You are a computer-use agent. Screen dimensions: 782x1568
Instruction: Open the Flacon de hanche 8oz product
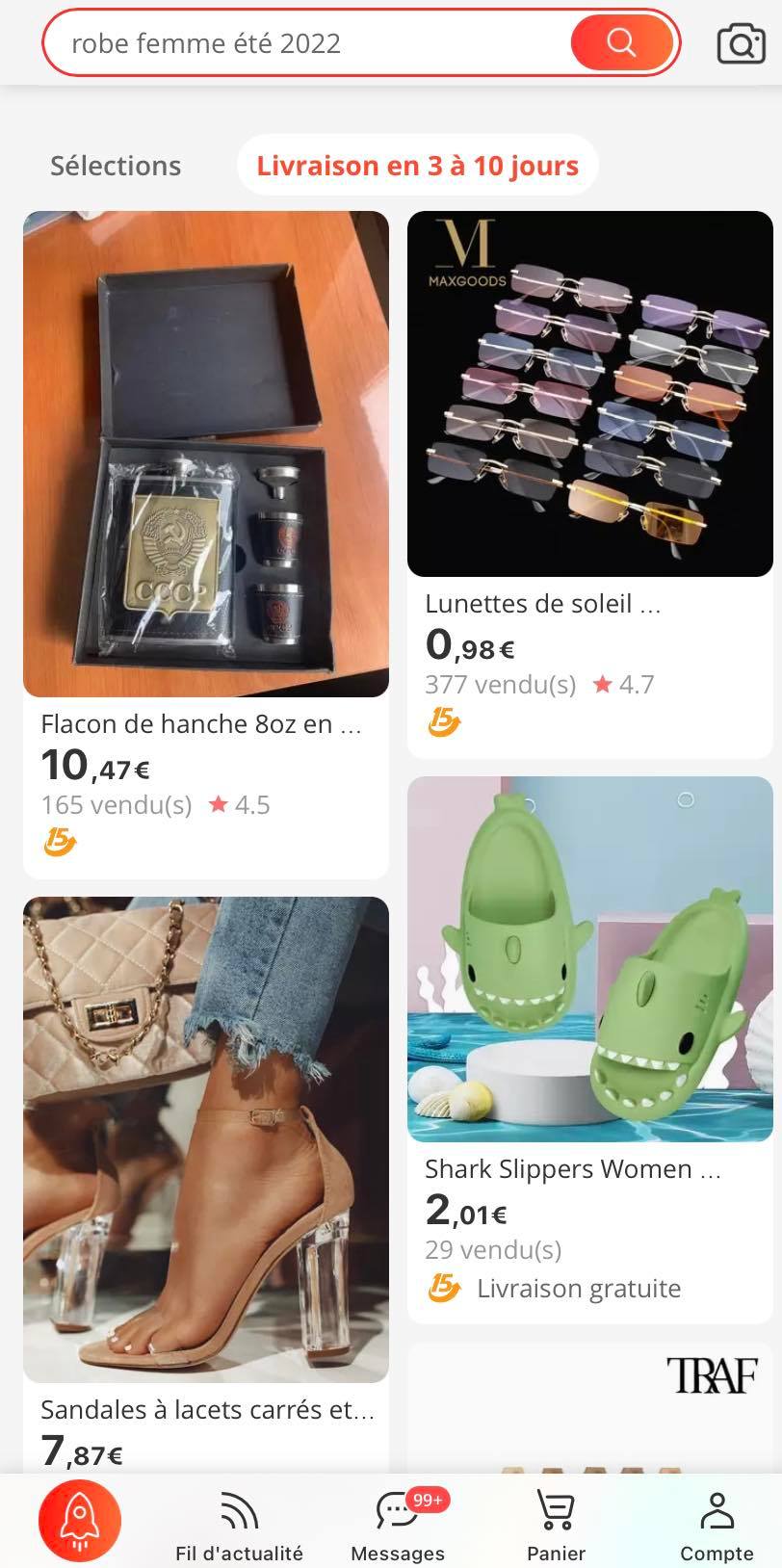point(206,544)
